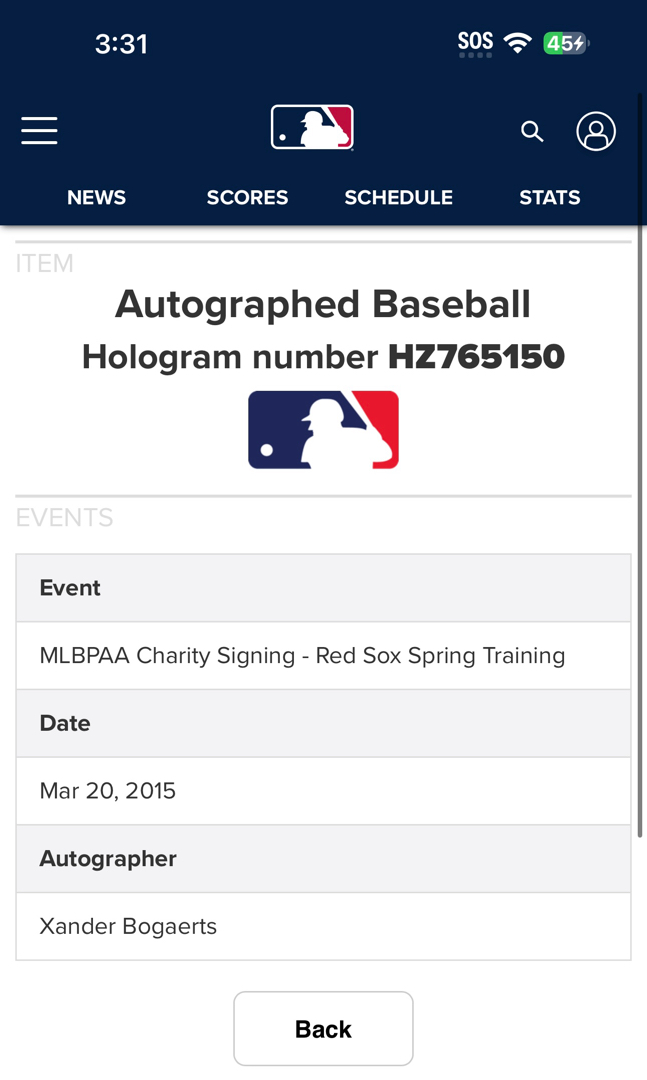The height and width of the screenshot is (1080, 647).
Task: Switch to the News section
Action: coord(96,197)
